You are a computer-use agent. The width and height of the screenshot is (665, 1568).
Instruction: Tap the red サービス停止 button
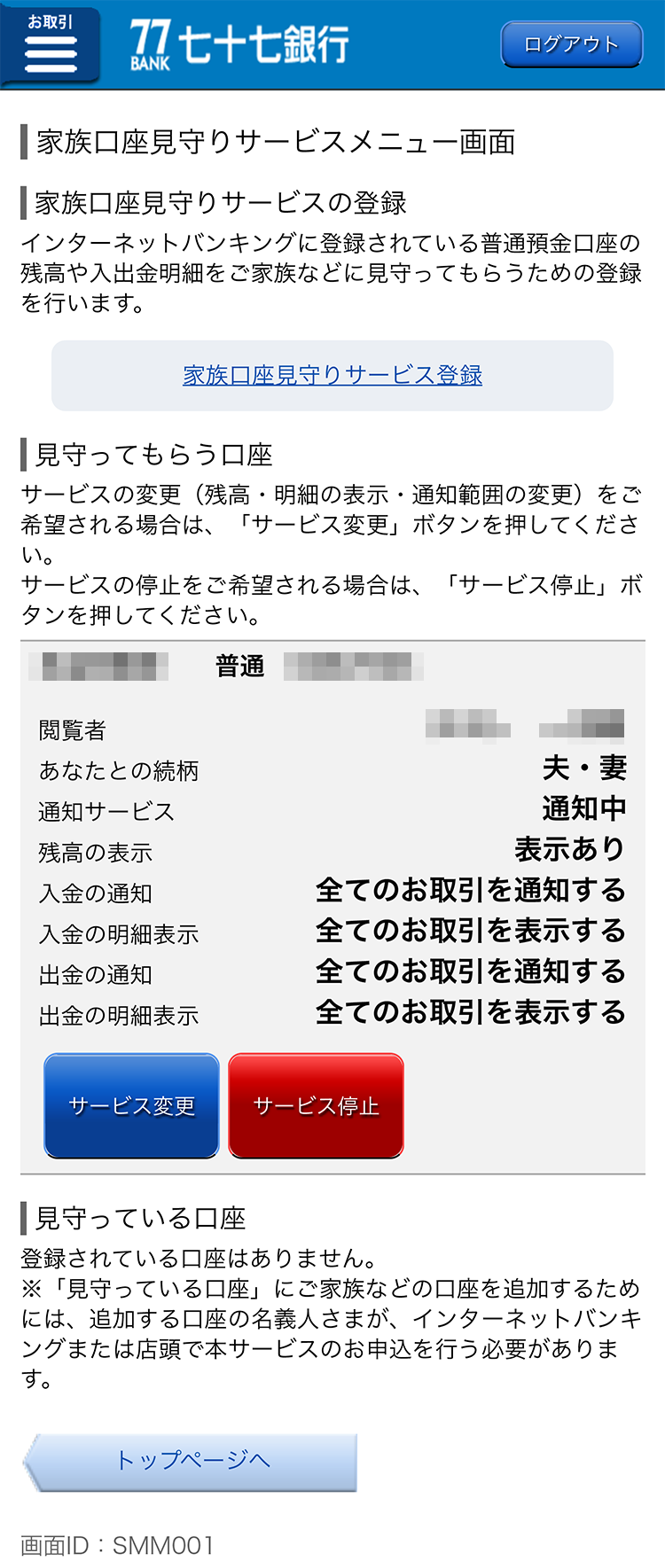(316, 1105)
